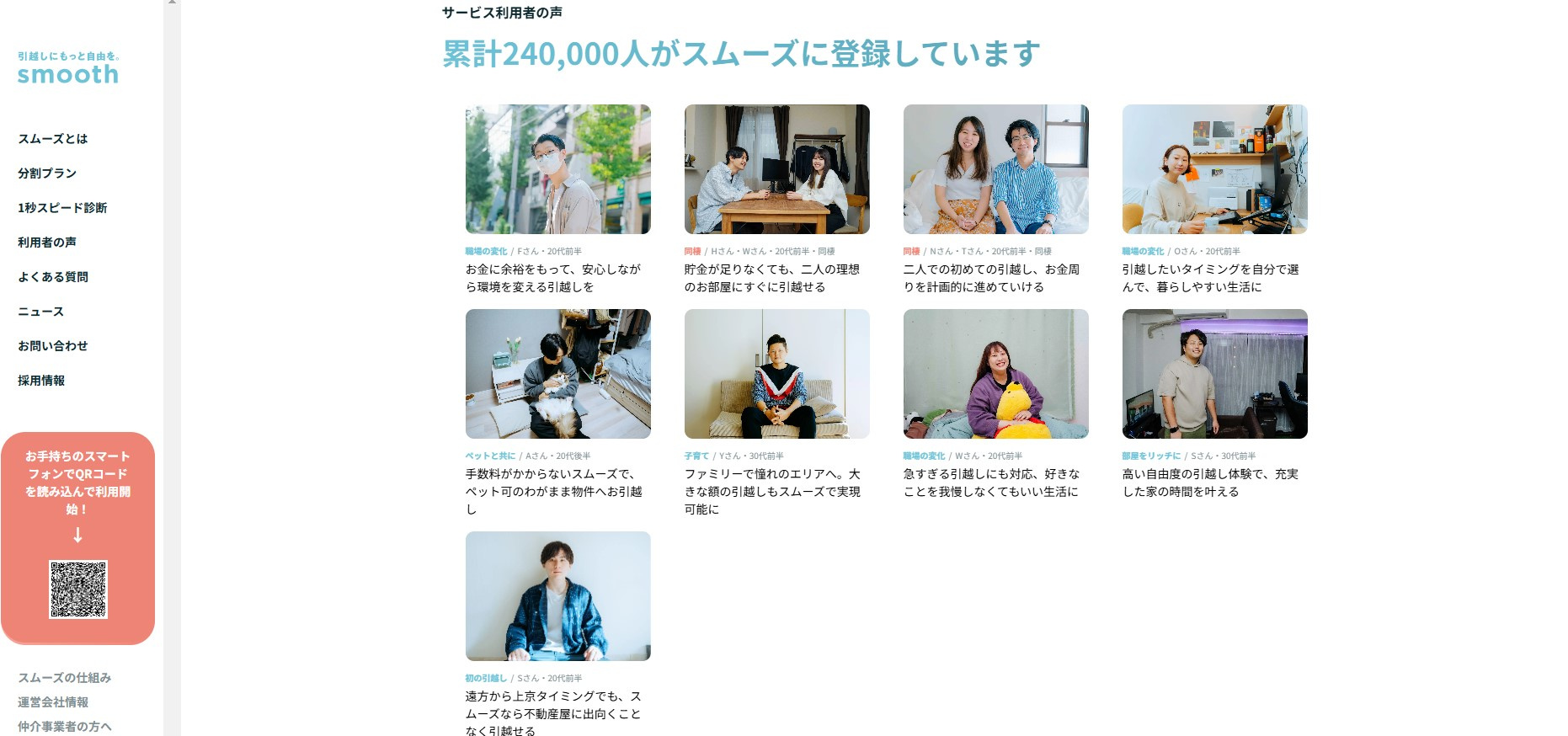Open よくある質問
1568x736 pixels.
click(x=53, y=277)
